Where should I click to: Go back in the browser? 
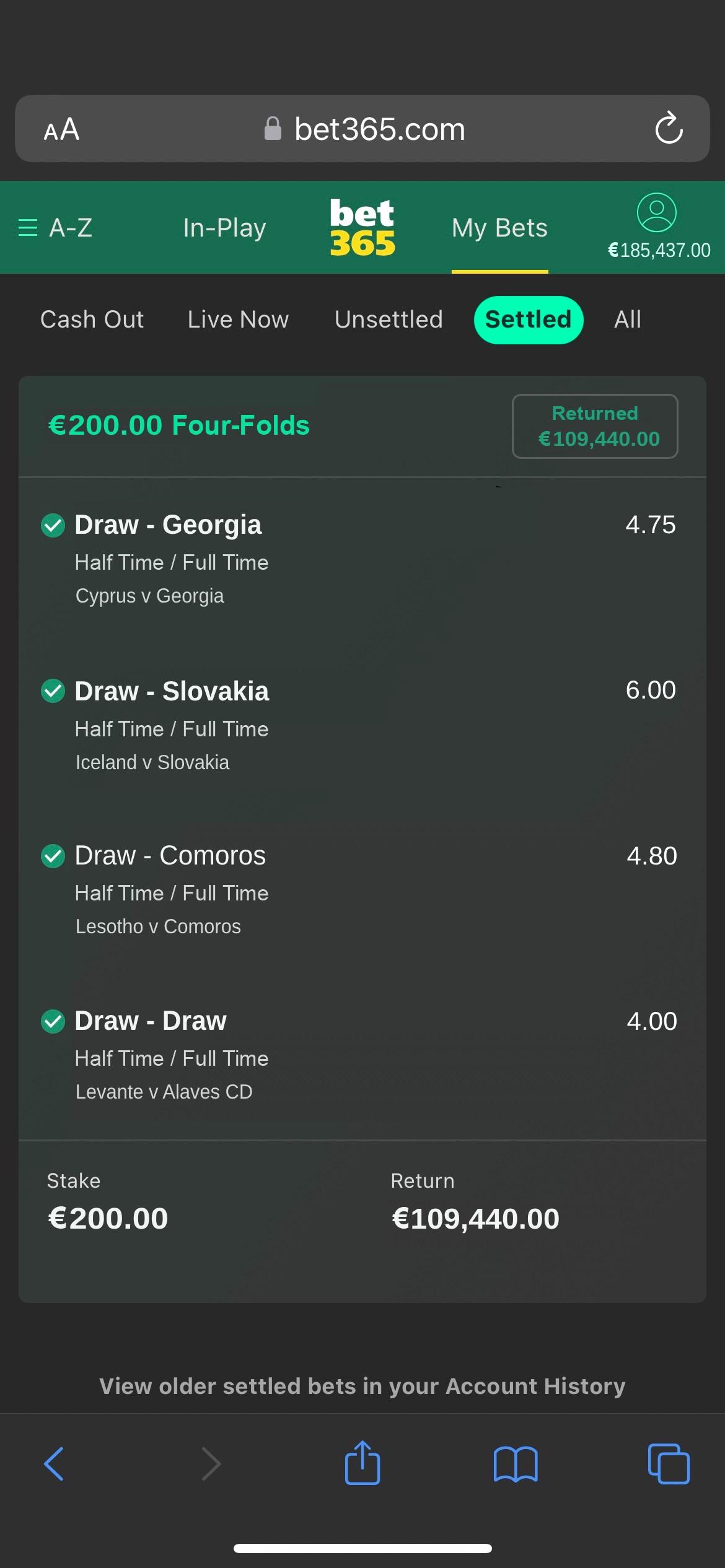(x=54, y=1464)
